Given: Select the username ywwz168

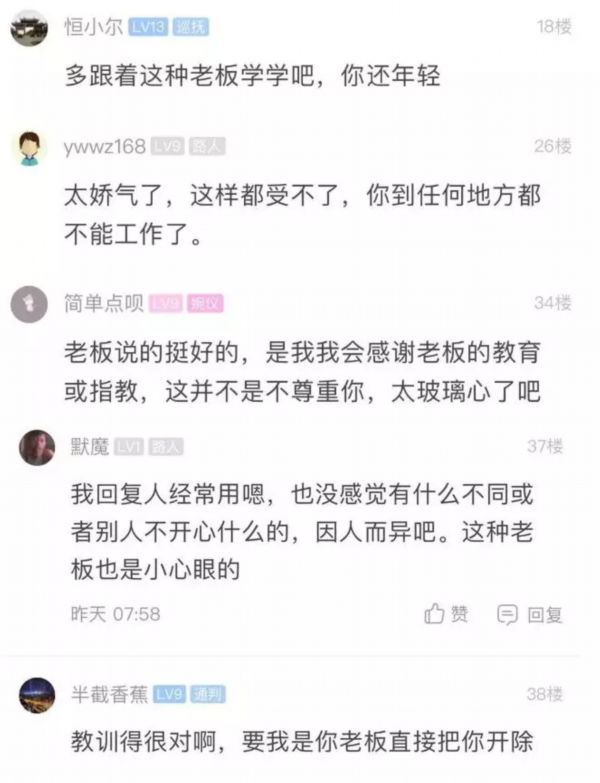Looking at the screenshot, I should pos(104,147).
